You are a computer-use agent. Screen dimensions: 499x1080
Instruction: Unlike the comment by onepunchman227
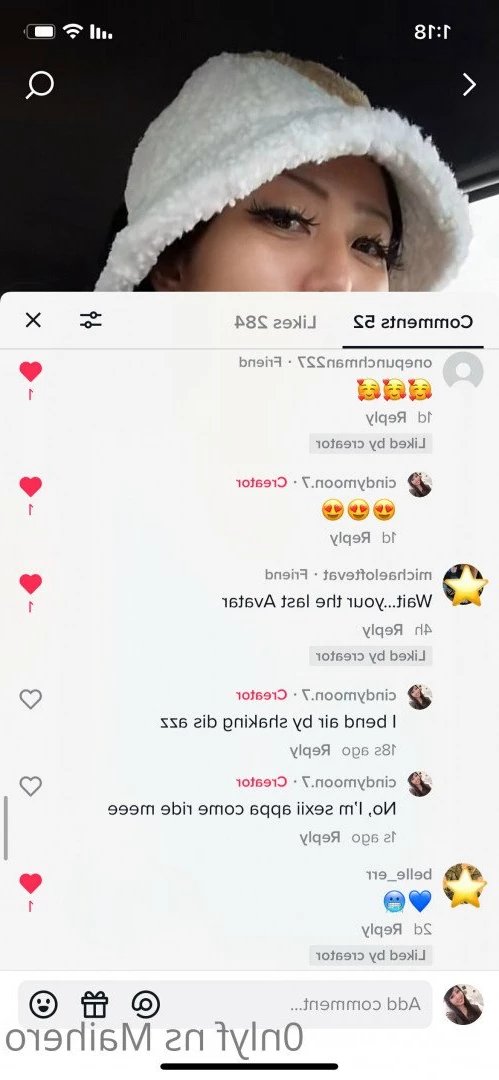pos(30,372)
